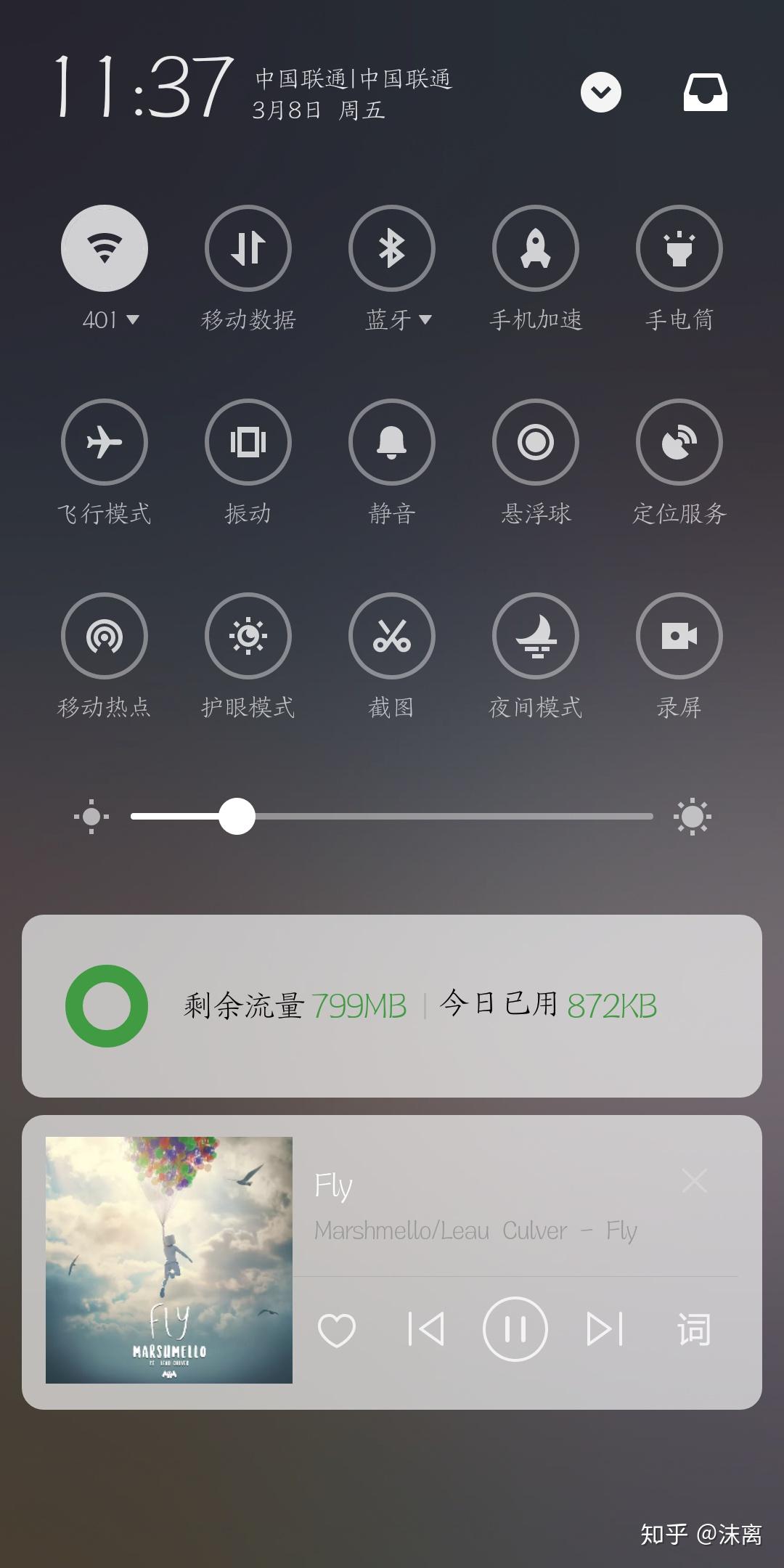Set the brightness slider to midpoint
The width and height of the screenshot is (784, 1568).
(392, 817)
